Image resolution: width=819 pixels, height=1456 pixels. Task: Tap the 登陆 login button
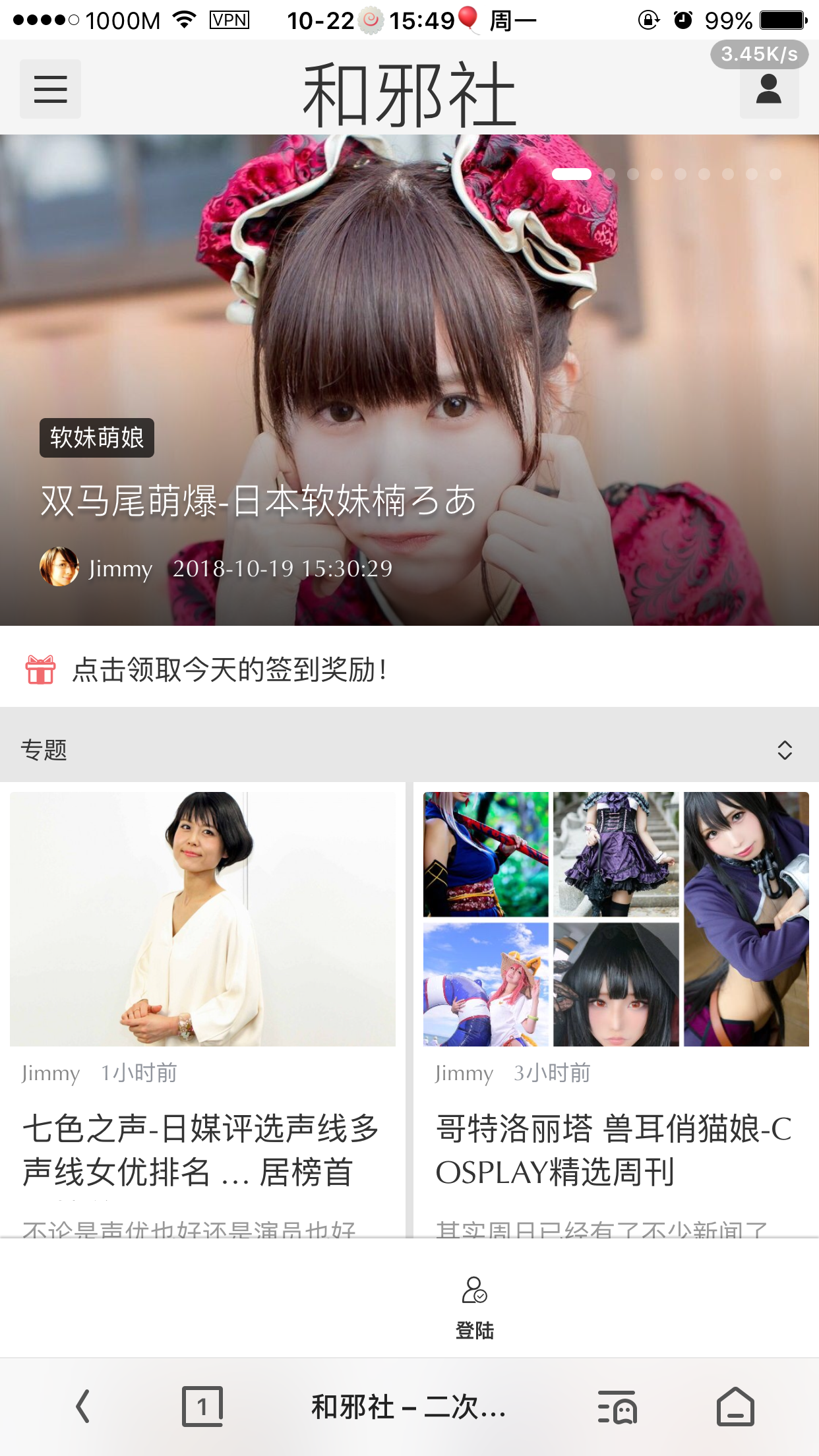(475, 1307)
